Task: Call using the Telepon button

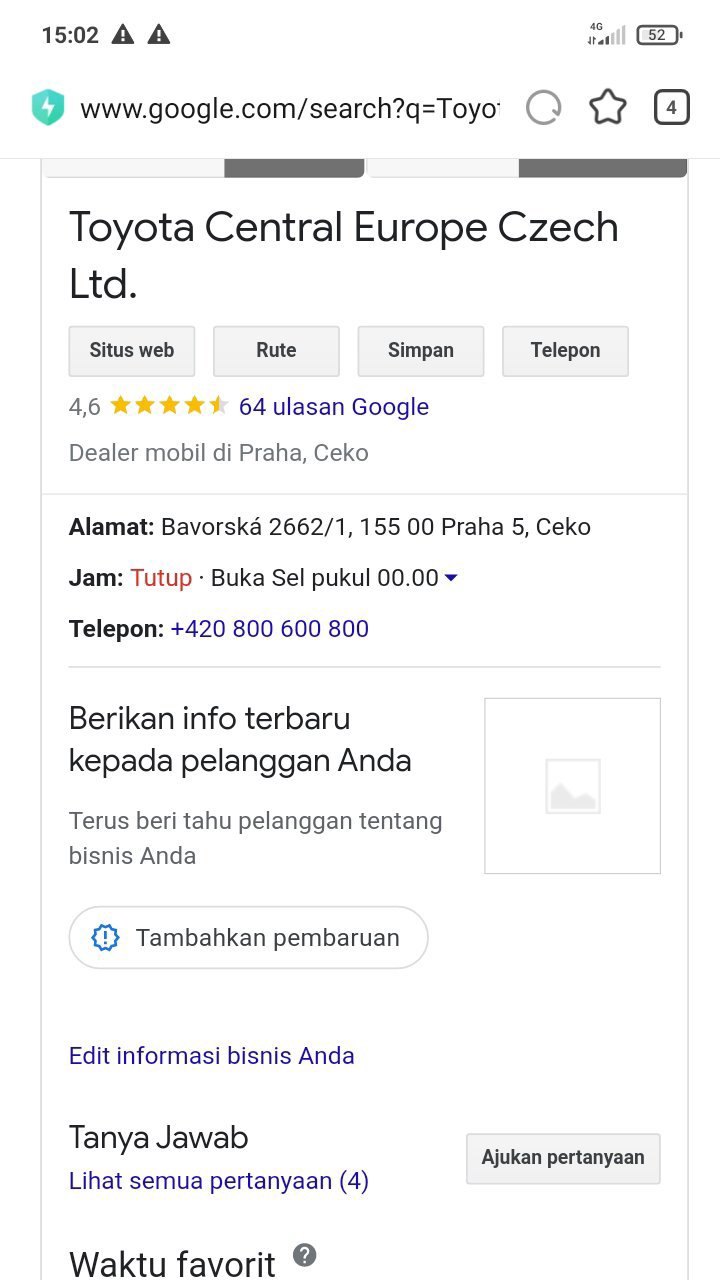Action: [565, 351]
